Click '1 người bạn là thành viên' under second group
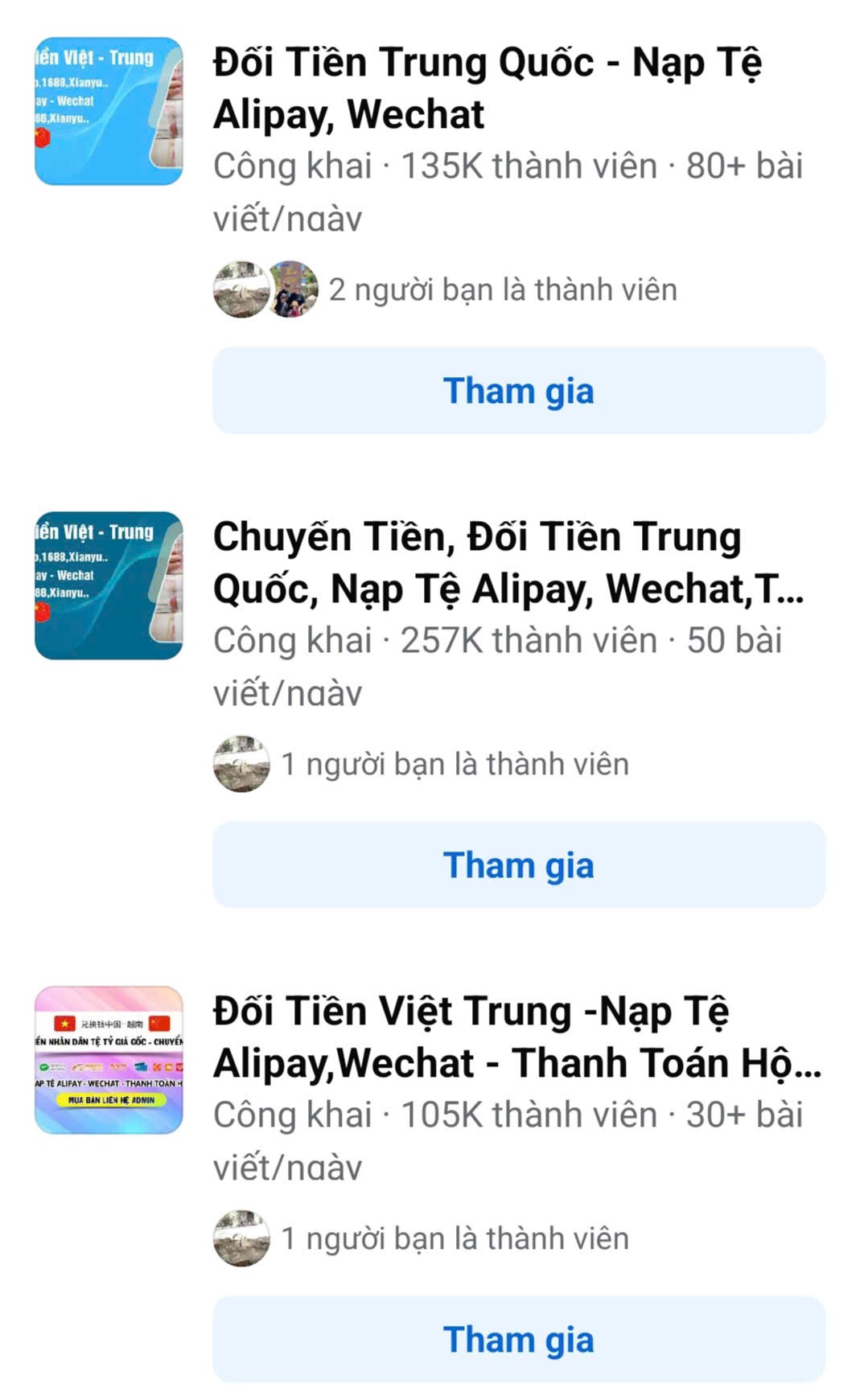 click(455, 764)
